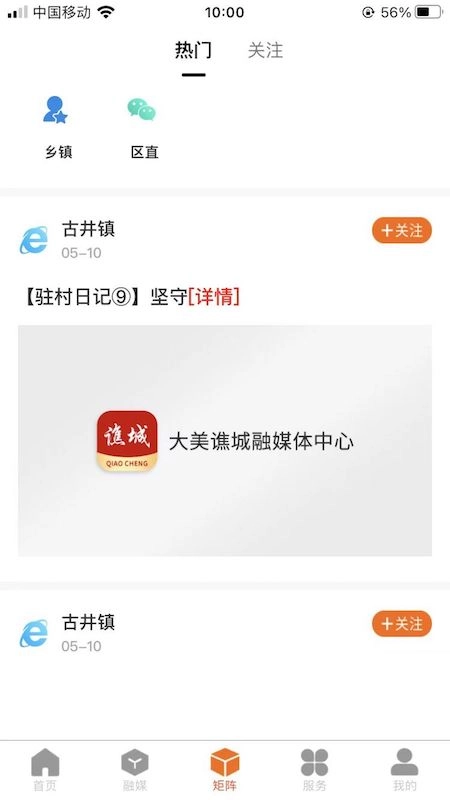Open the 区直 category
Image resolution: width=450 pixels, height=800 pixels.
(x=144, y=127)
